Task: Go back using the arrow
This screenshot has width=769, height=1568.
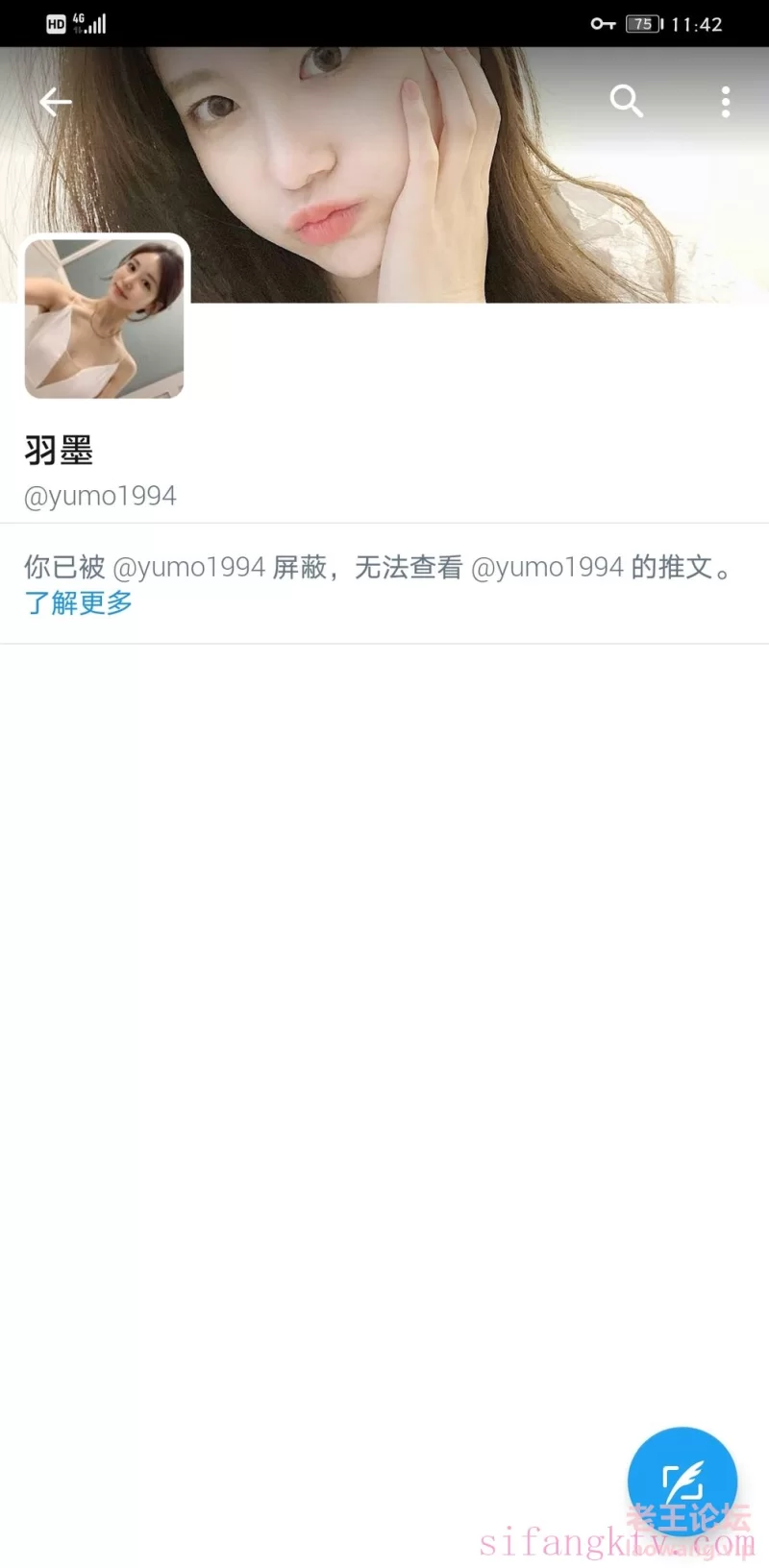Action: pyautogui.click(x=55, y=102)
